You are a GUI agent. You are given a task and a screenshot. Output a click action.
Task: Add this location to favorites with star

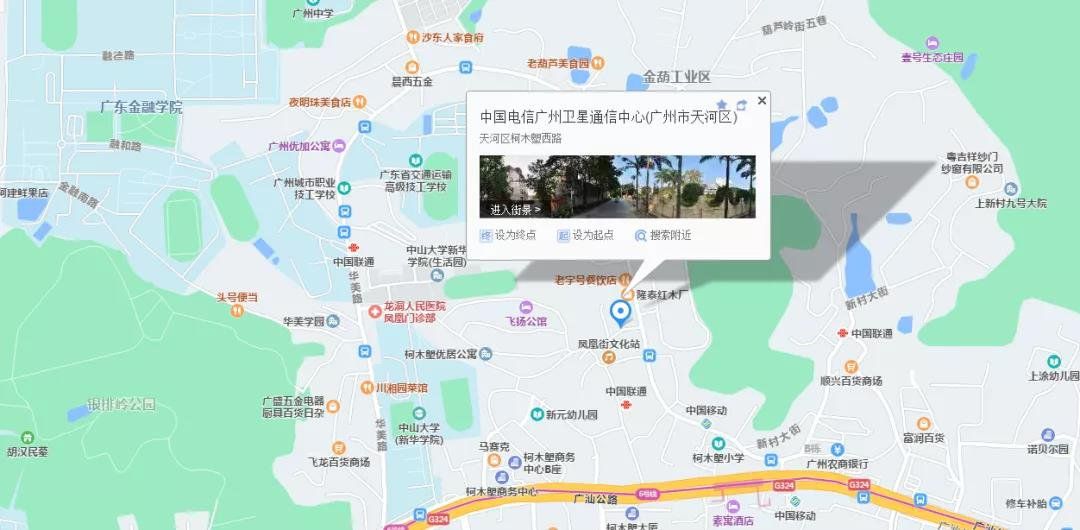pos(722,105)
